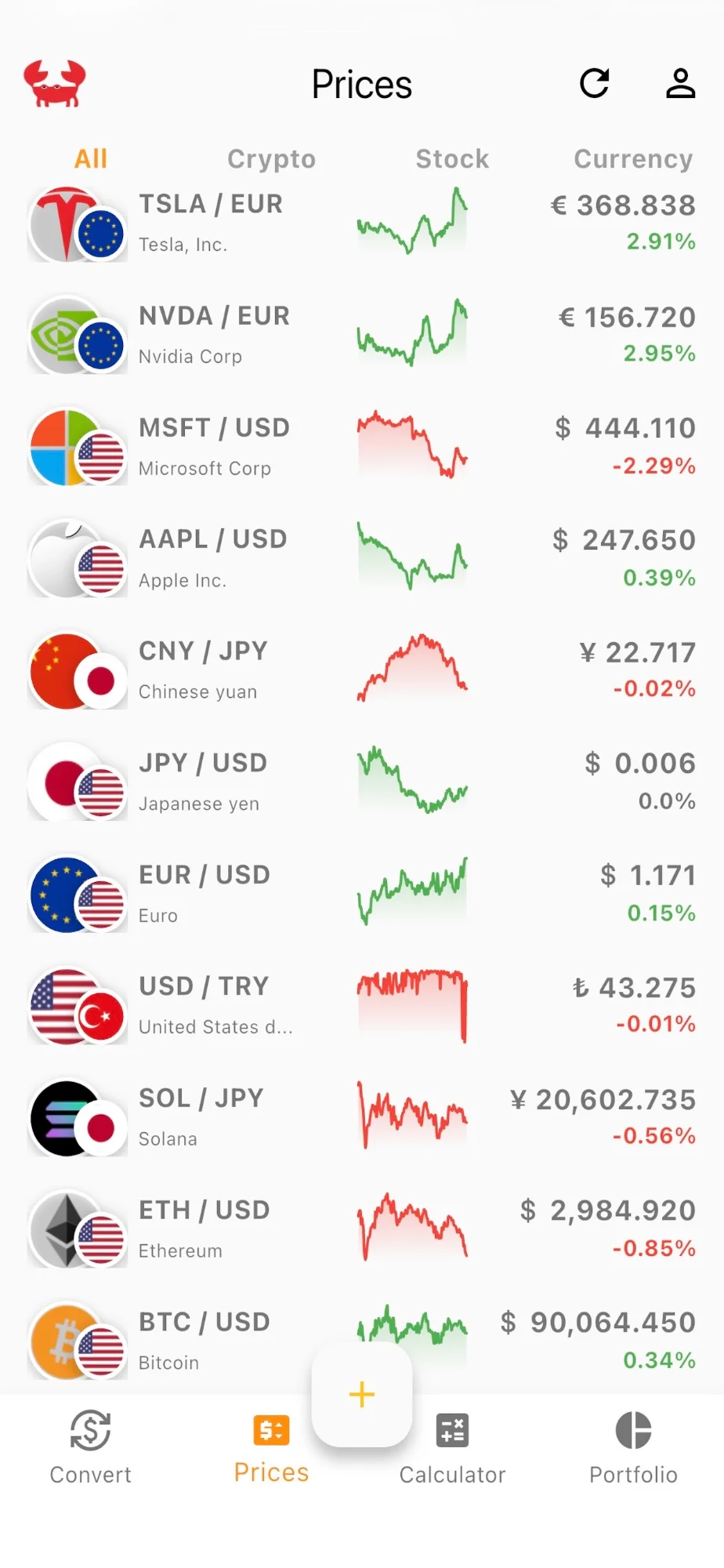Open the AAPL / USD listing
Image resolution: width=724 pixels, height=1568 pixels.
362,557
